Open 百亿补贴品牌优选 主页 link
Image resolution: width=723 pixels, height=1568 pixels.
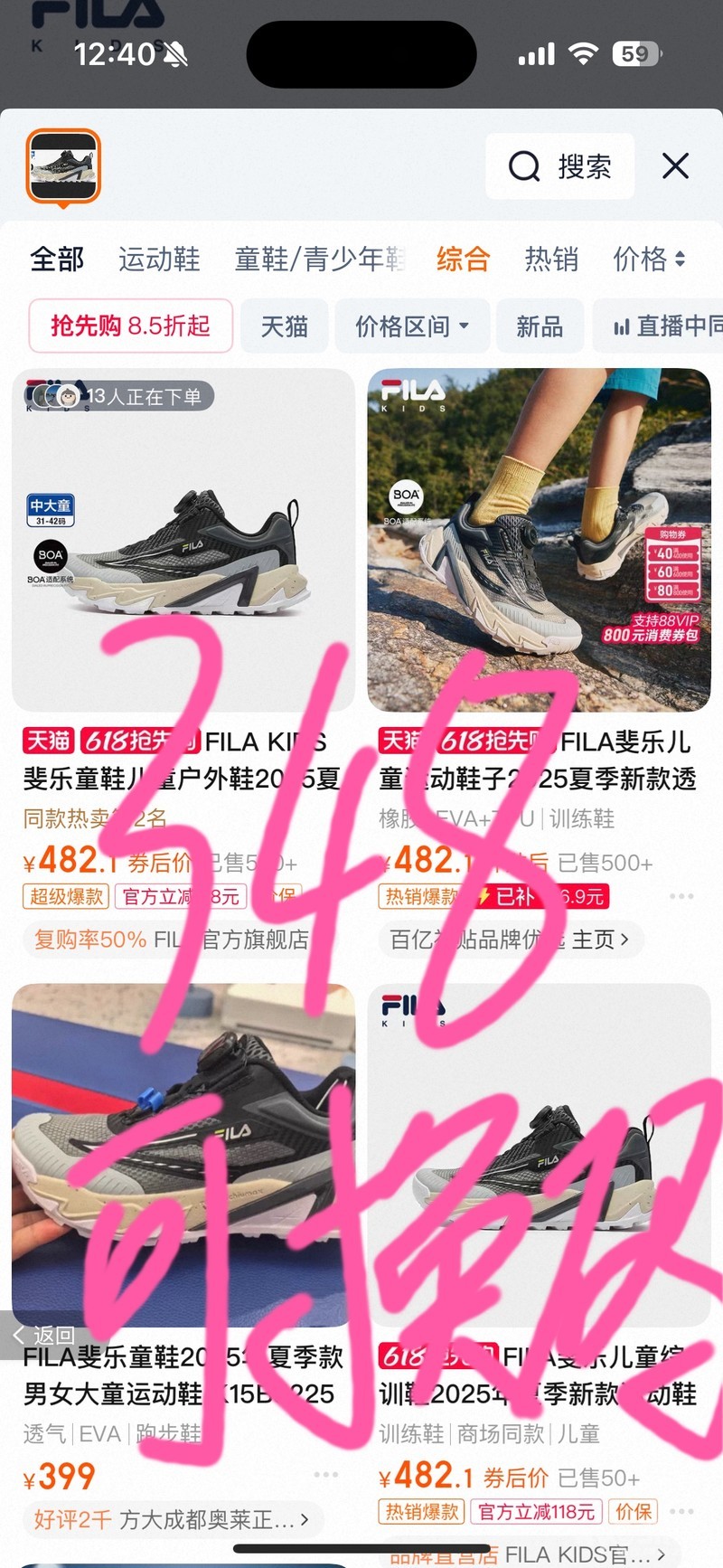511,940
